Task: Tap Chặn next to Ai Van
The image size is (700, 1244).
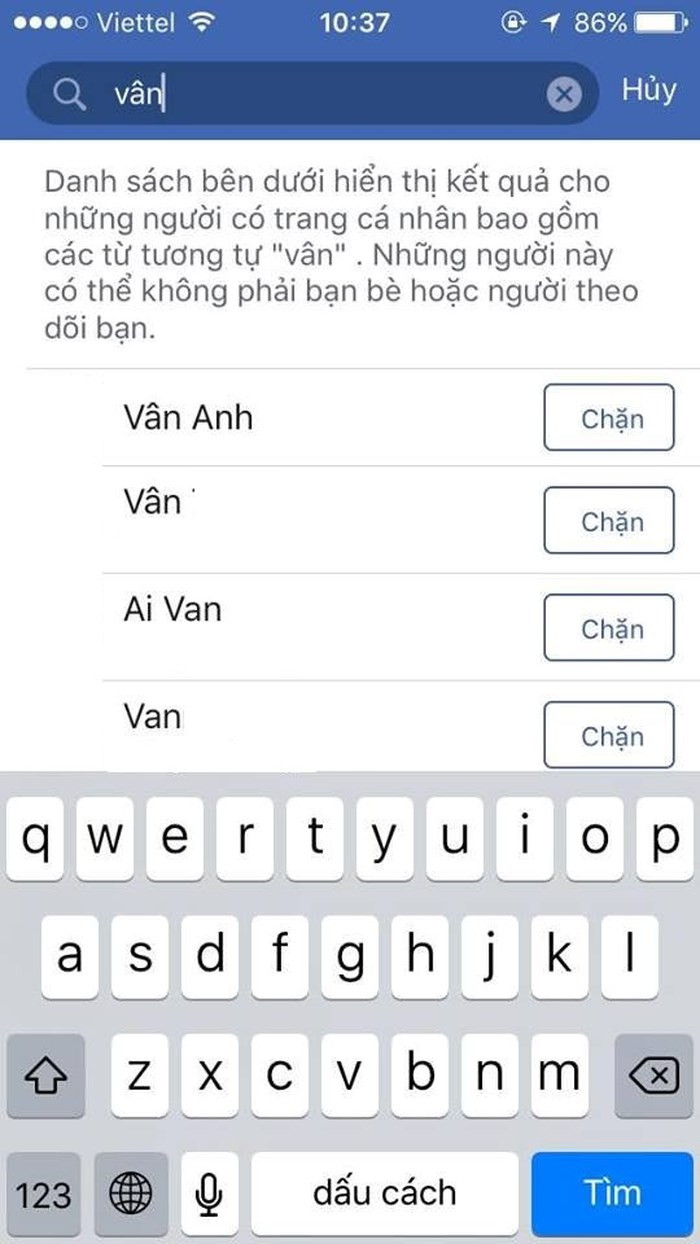Action: click(x=609, y=628)
